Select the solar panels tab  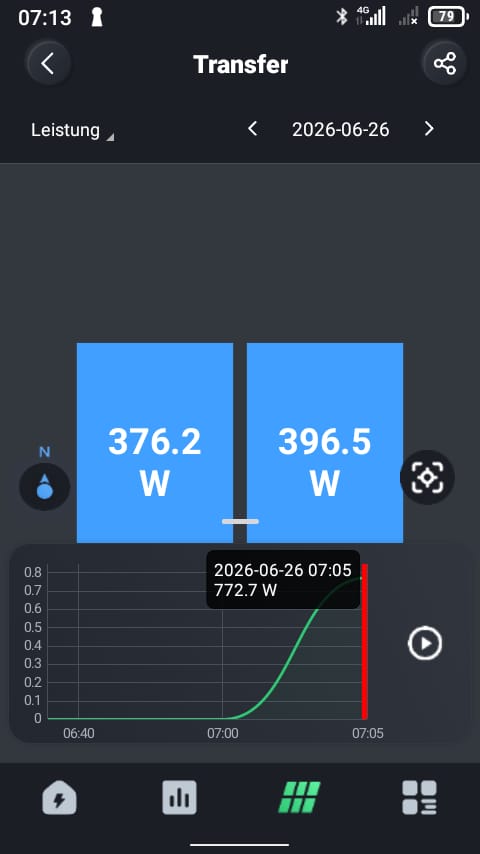point(299,797)
